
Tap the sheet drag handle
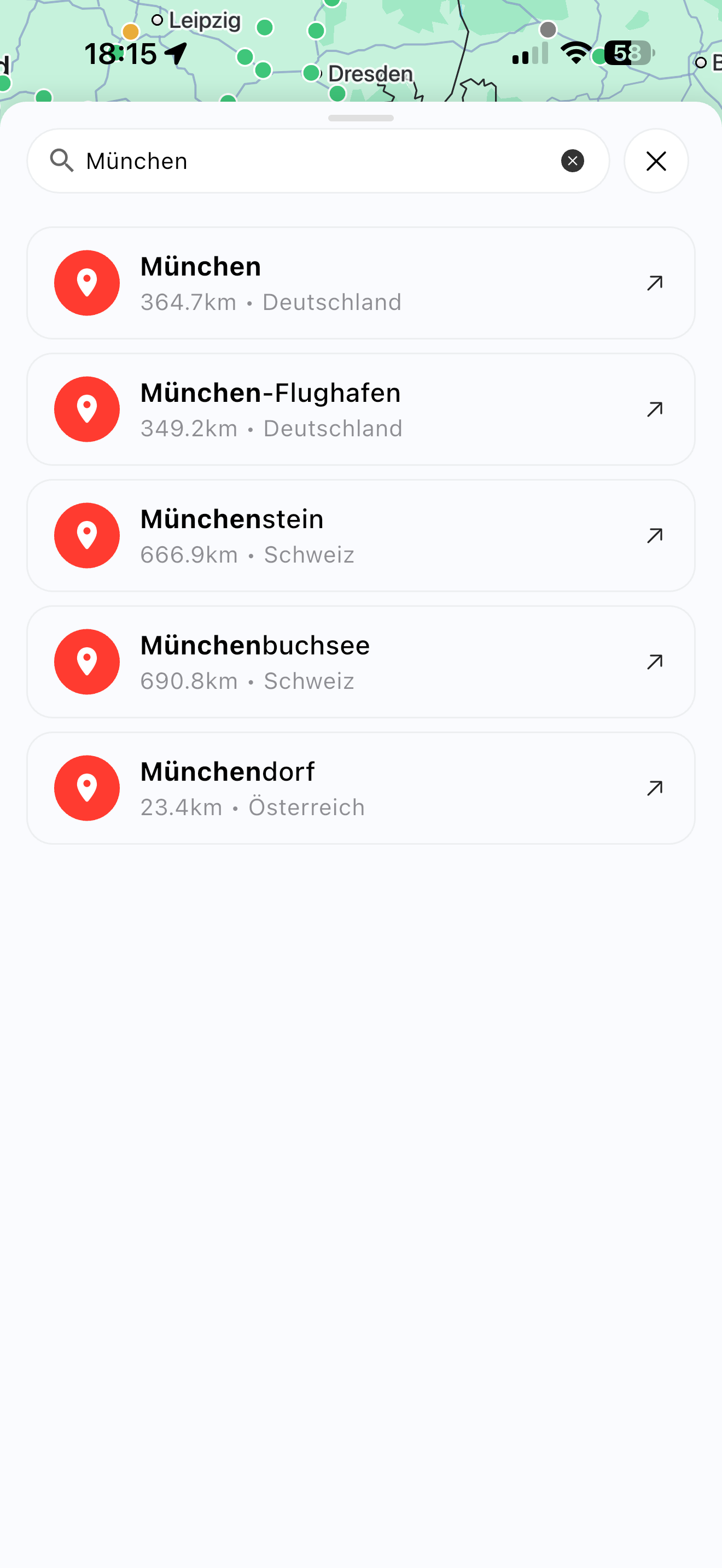click(x=361, y=118)
